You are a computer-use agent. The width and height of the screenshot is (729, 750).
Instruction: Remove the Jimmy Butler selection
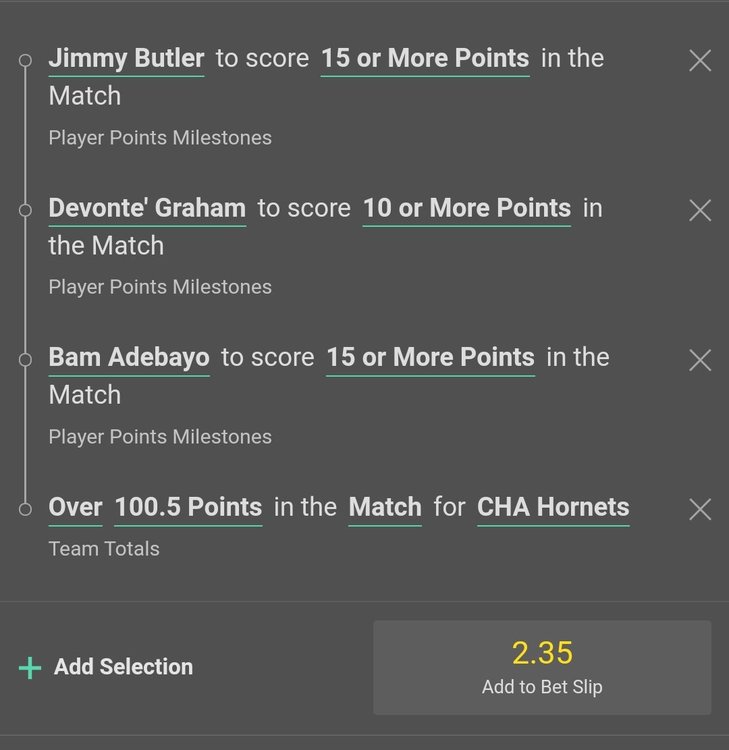pos(700,60)
